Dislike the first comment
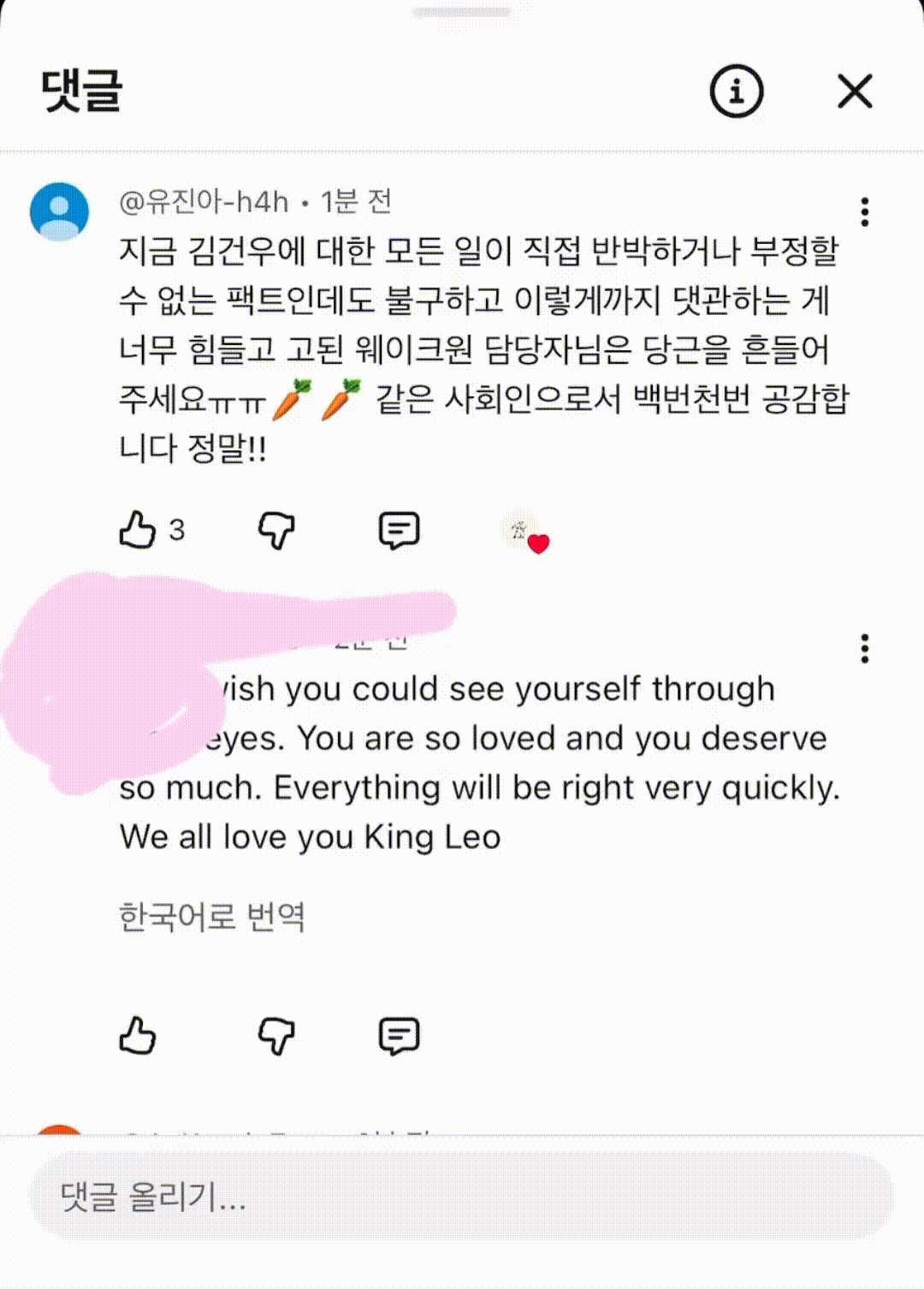The image size is (924, 1289). (x=274, y=530)
